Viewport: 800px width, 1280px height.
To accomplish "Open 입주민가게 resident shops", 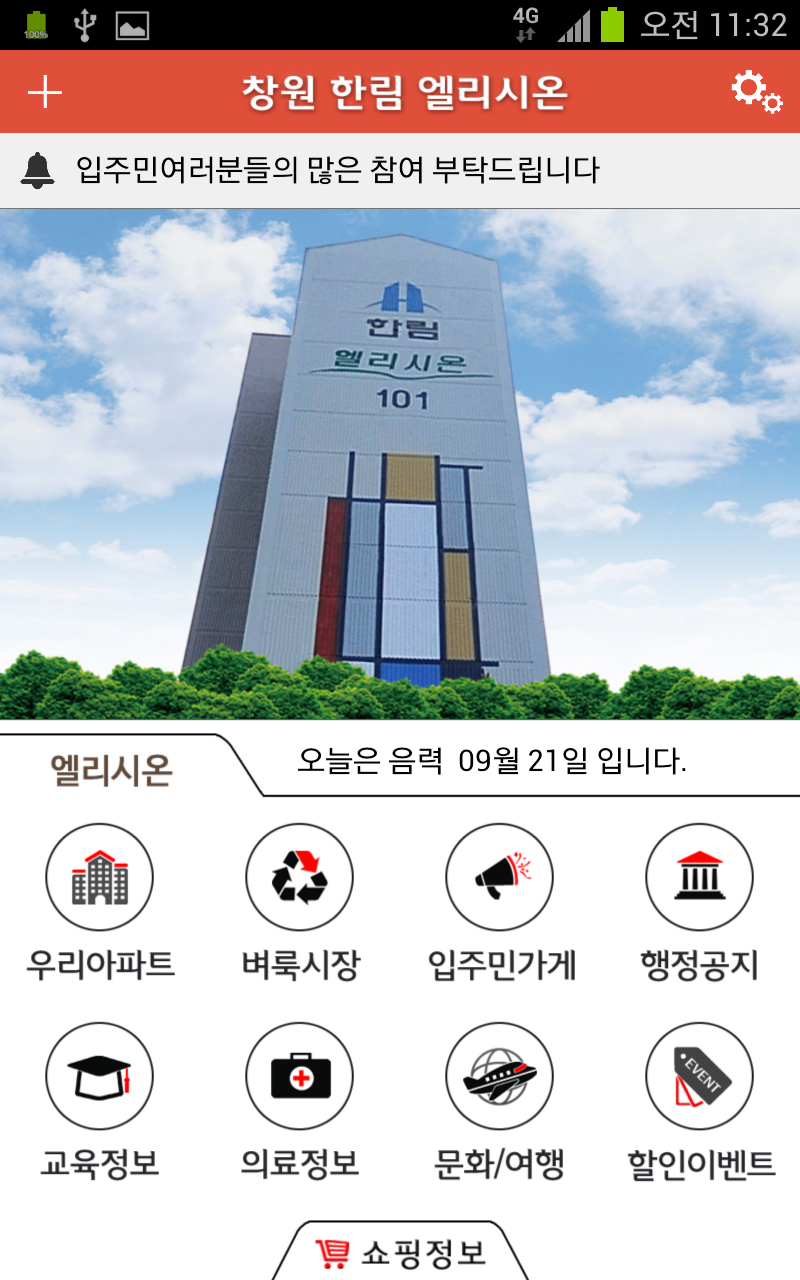I will (x=500, y=900).
